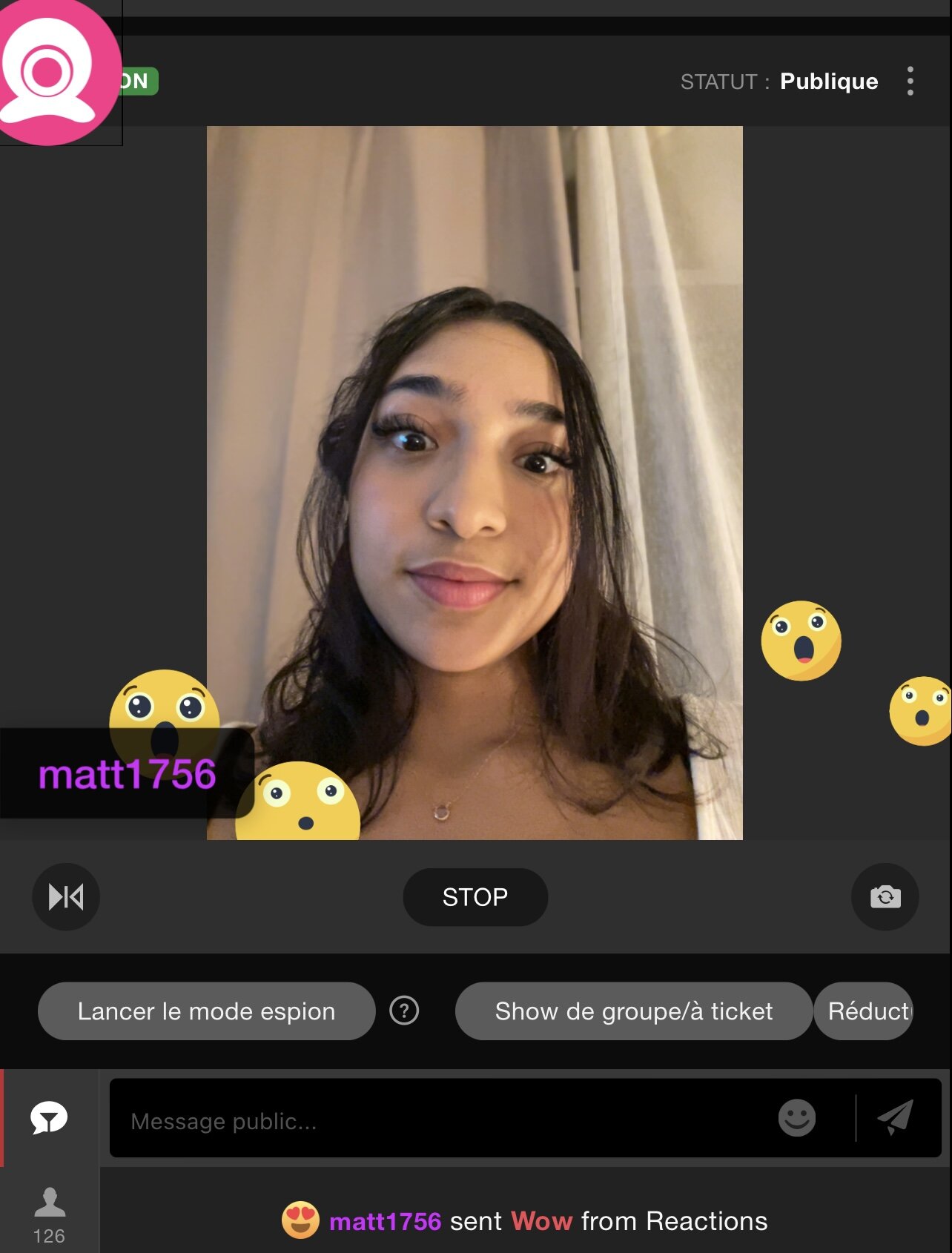Viewport: 952px width, 1253px height.
Task: Tap Lancer le mode espion
Action: pyautogui.click(x=206, y=1011)
